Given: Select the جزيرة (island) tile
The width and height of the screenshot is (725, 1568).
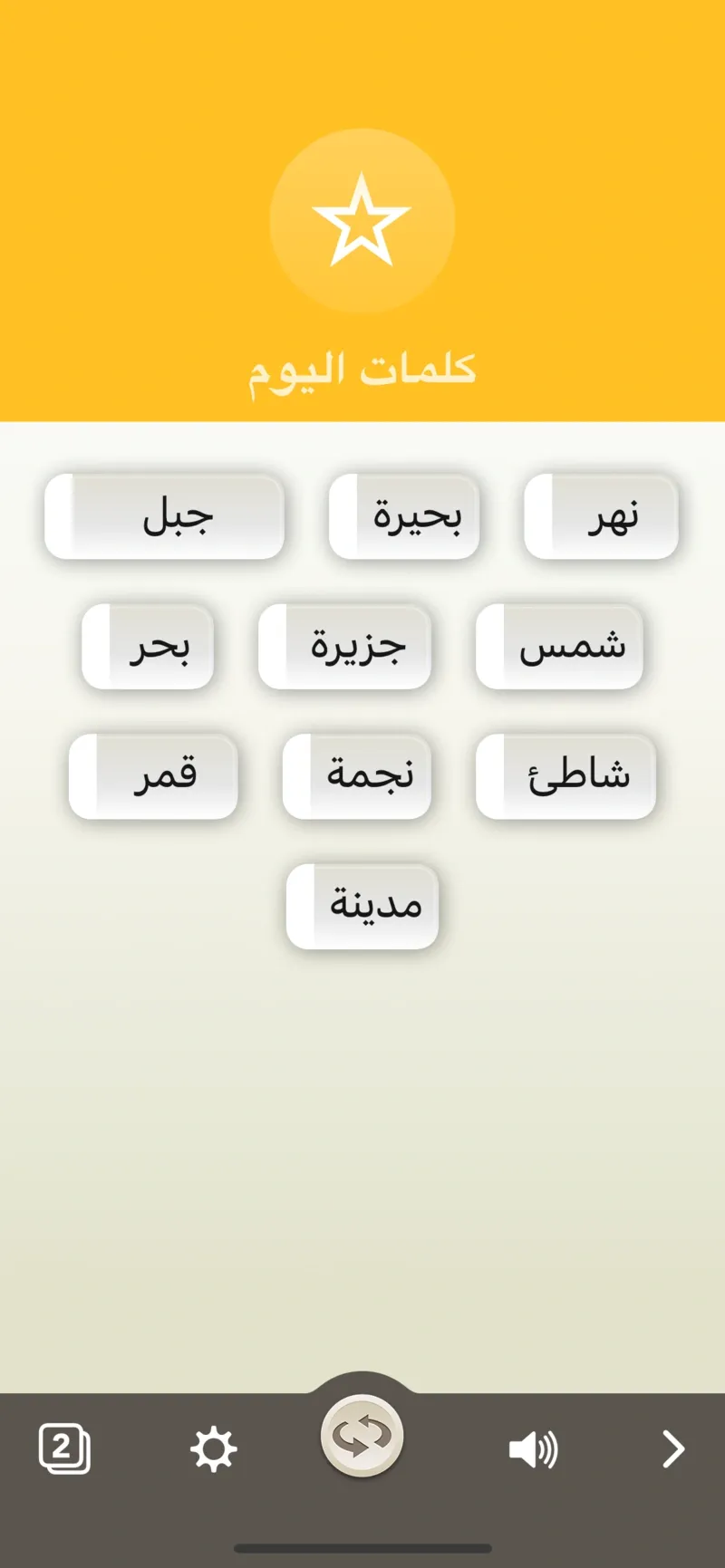Looking at the screenshot, I should (345, 646).
